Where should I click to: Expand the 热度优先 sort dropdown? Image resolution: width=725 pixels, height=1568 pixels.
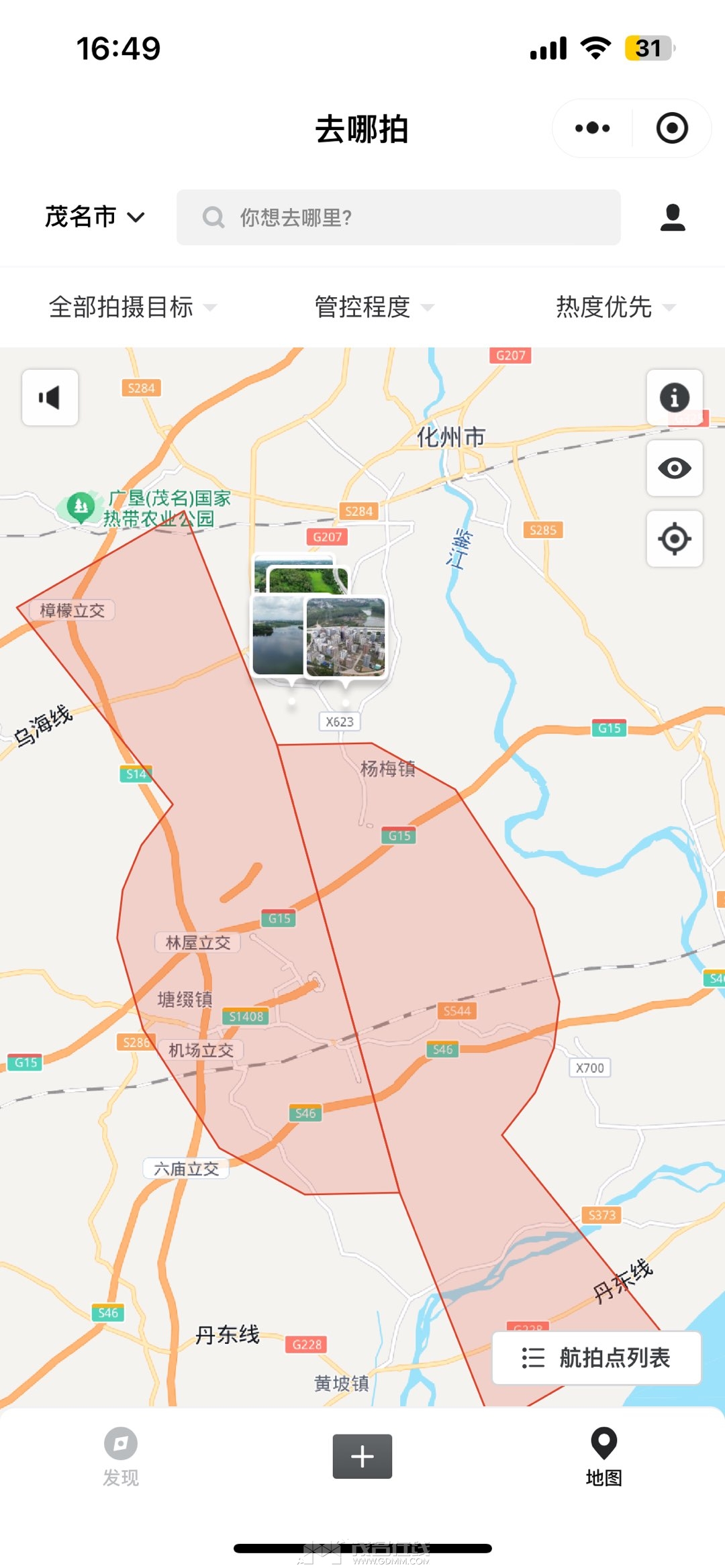tap(615, 307)
